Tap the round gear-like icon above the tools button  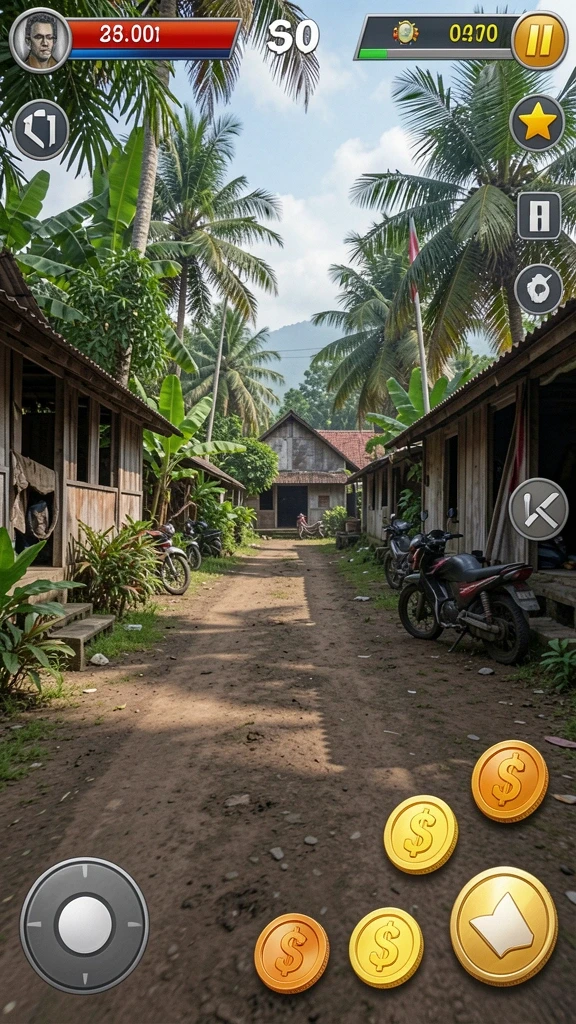(x=539, y=289)
